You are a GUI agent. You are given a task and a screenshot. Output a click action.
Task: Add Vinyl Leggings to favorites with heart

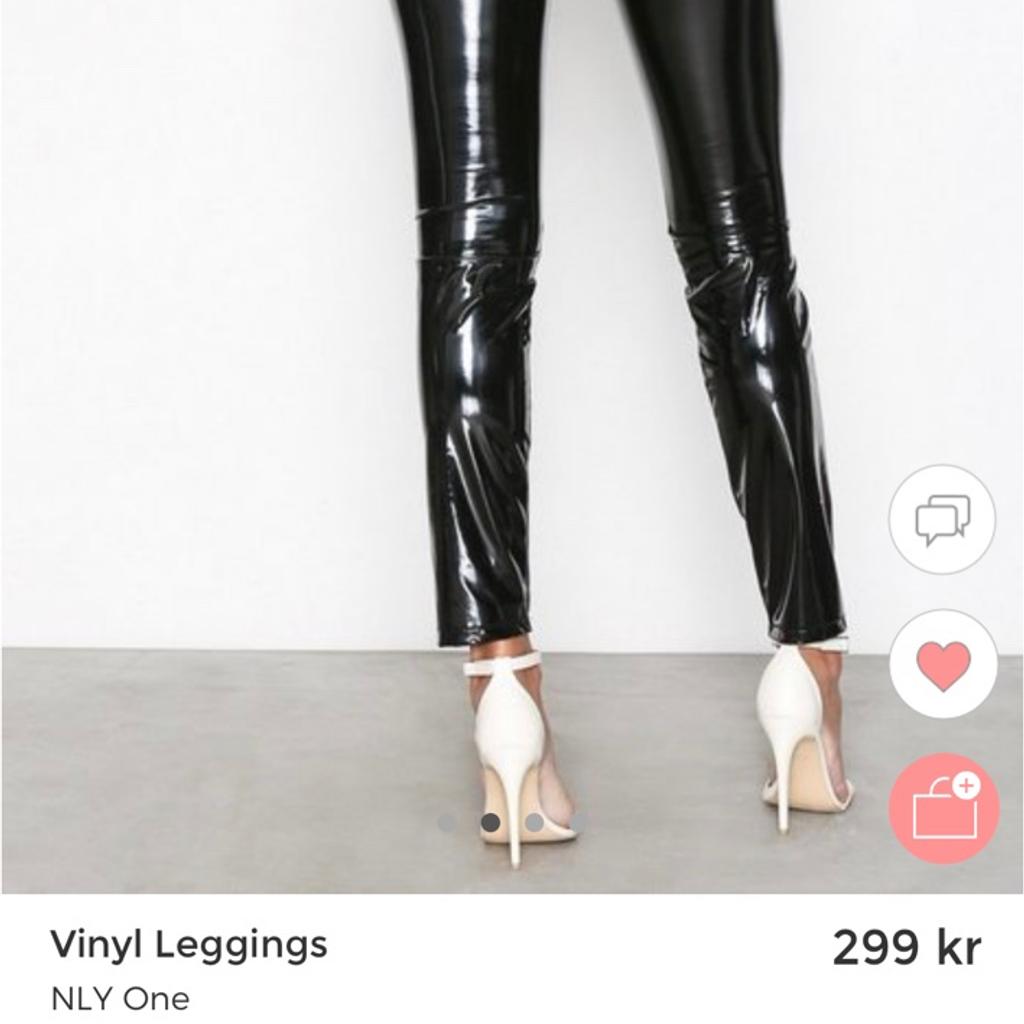[943, 664]
